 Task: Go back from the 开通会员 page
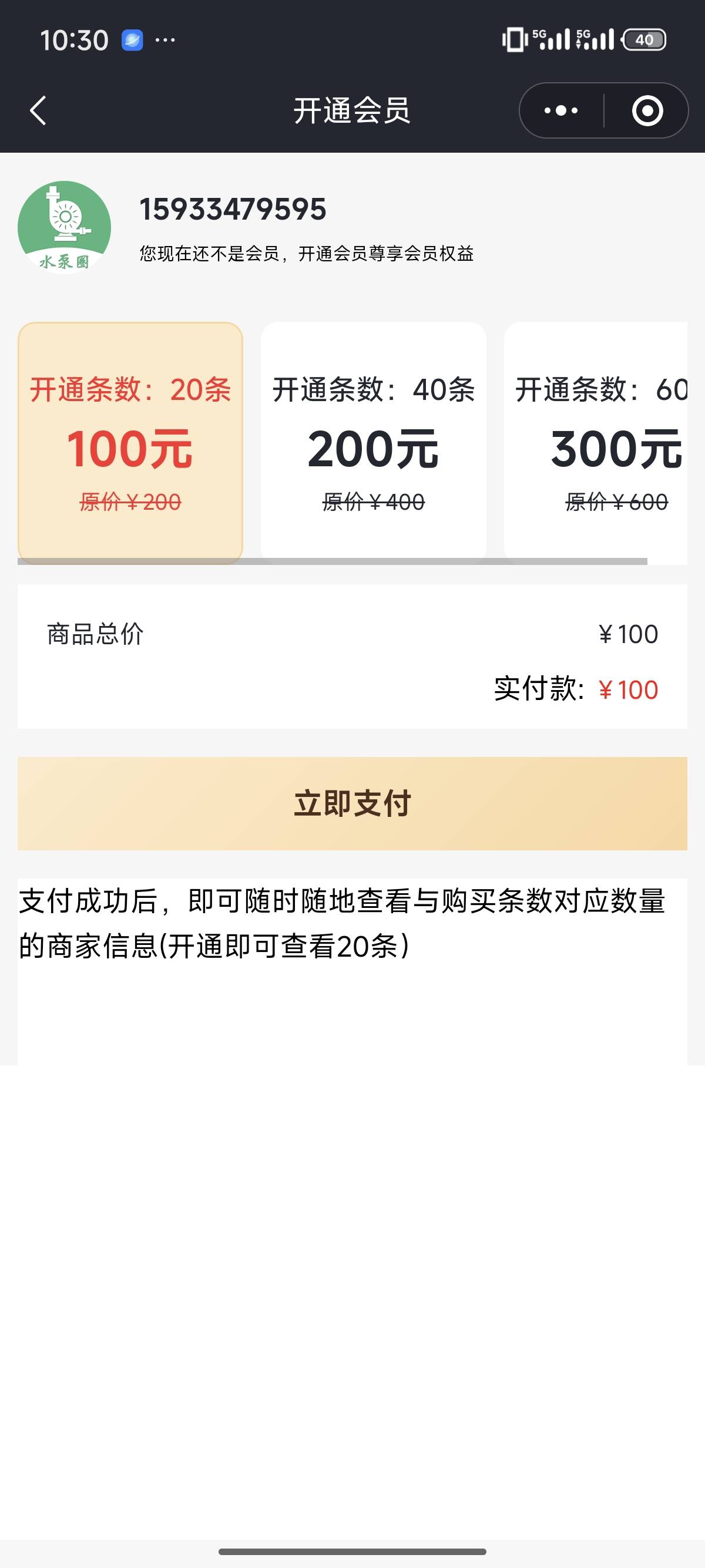point(38,111)
